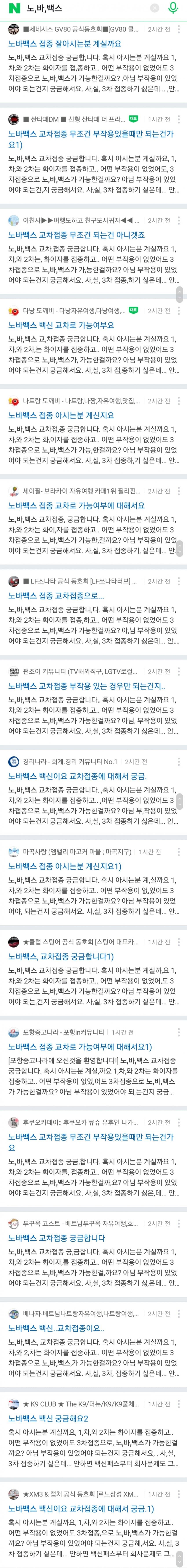
Task: Open post '노바백스 백신이요 교차접종에 대해서 궁금.'
Action: point(77,776)
